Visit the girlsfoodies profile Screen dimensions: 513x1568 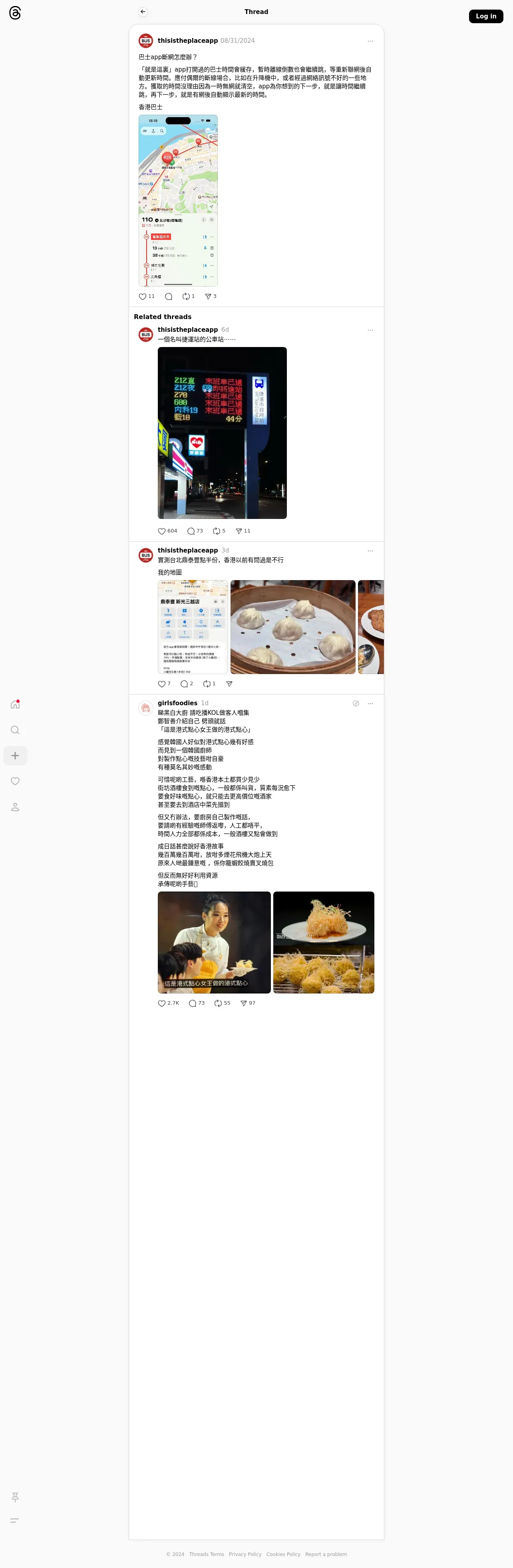(x=177, y=703)
